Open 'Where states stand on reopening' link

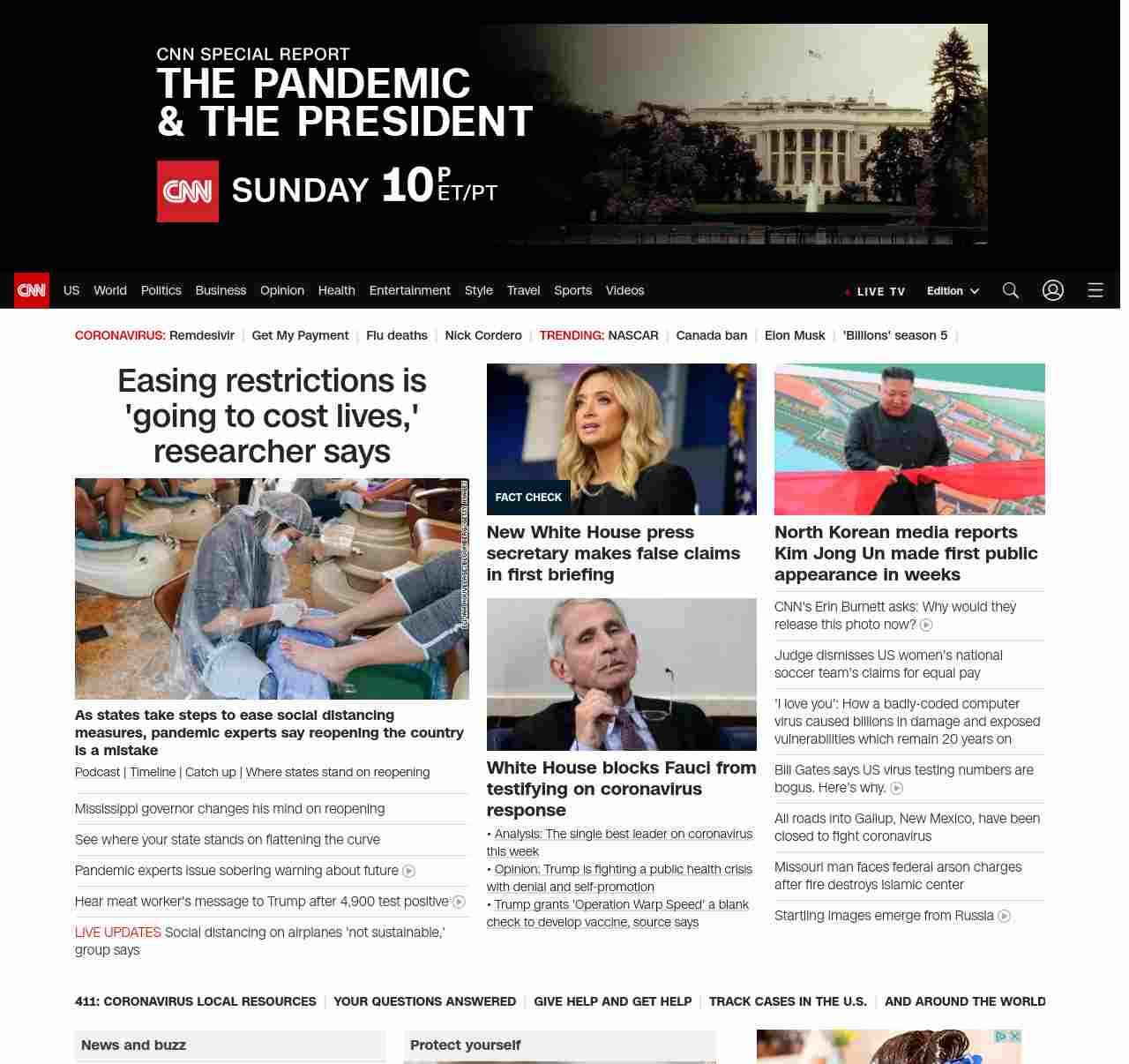coord(337,772)
